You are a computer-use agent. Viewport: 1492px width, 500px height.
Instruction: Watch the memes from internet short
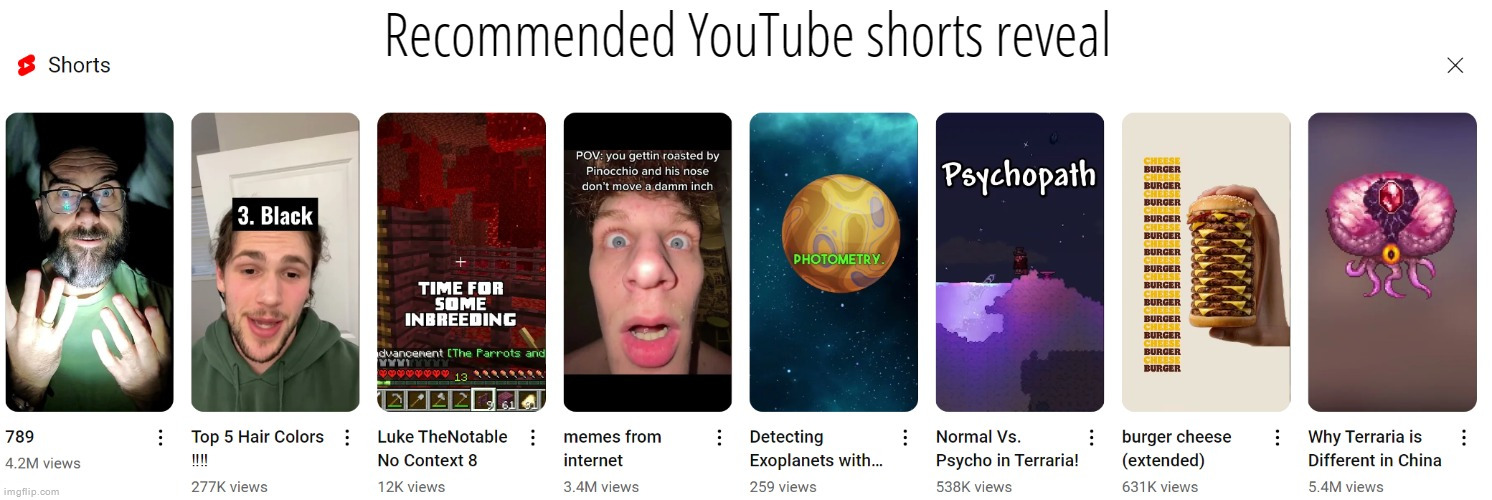coord(647,262)
